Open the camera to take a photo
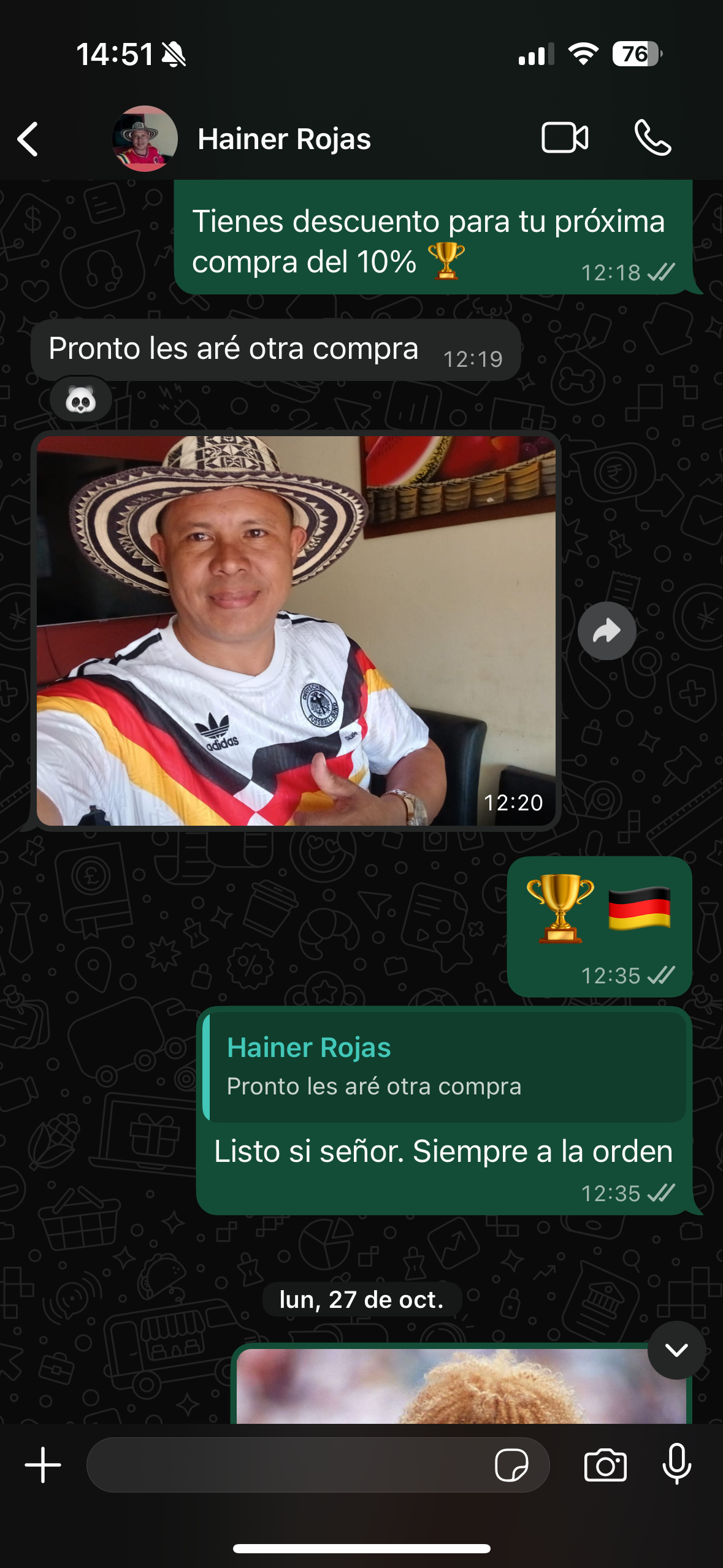This screenshot has height=1568, width=723. [605, 1465]
